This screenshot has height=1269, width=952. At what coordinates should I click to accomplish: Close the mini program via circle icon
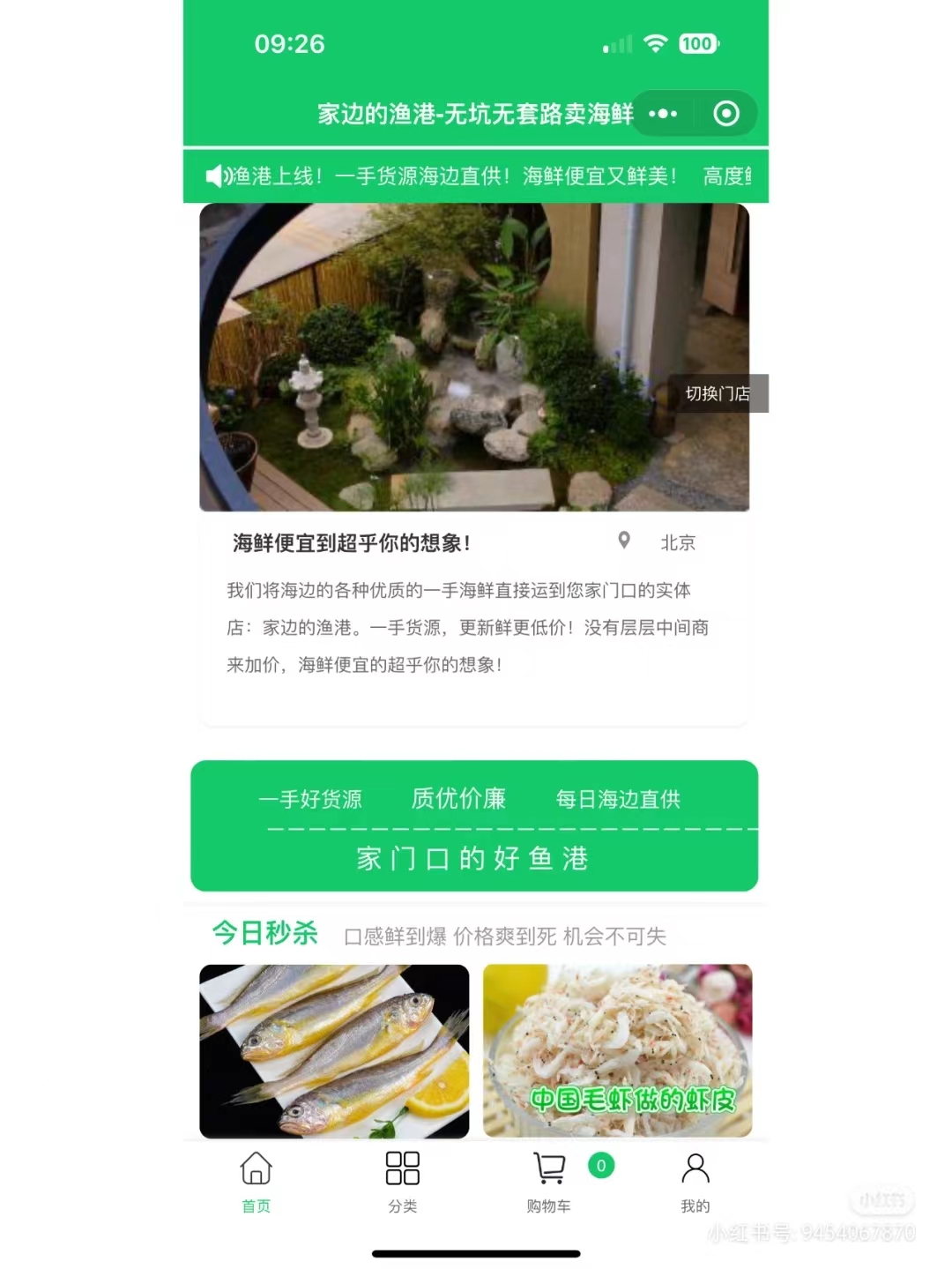[x=726, y=114]
